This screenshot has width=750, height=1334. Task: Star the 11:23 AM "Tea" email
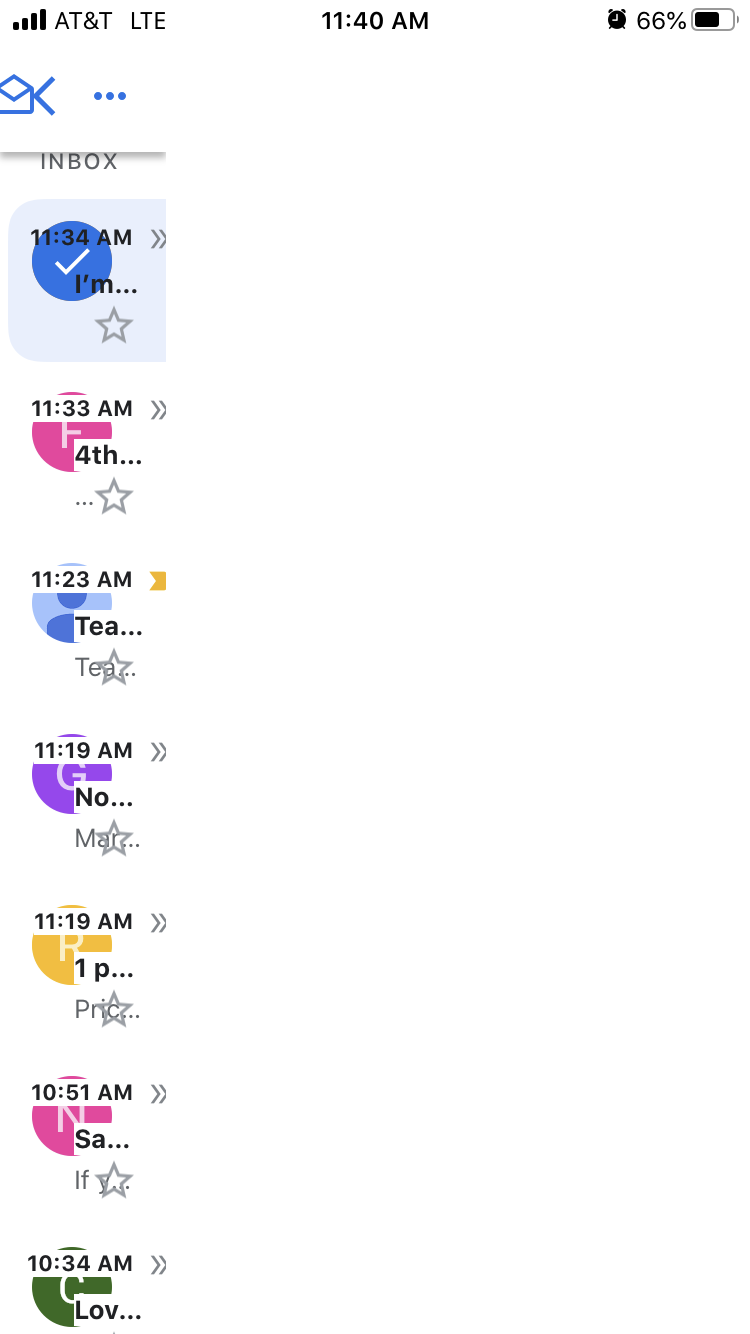(115, 667)
